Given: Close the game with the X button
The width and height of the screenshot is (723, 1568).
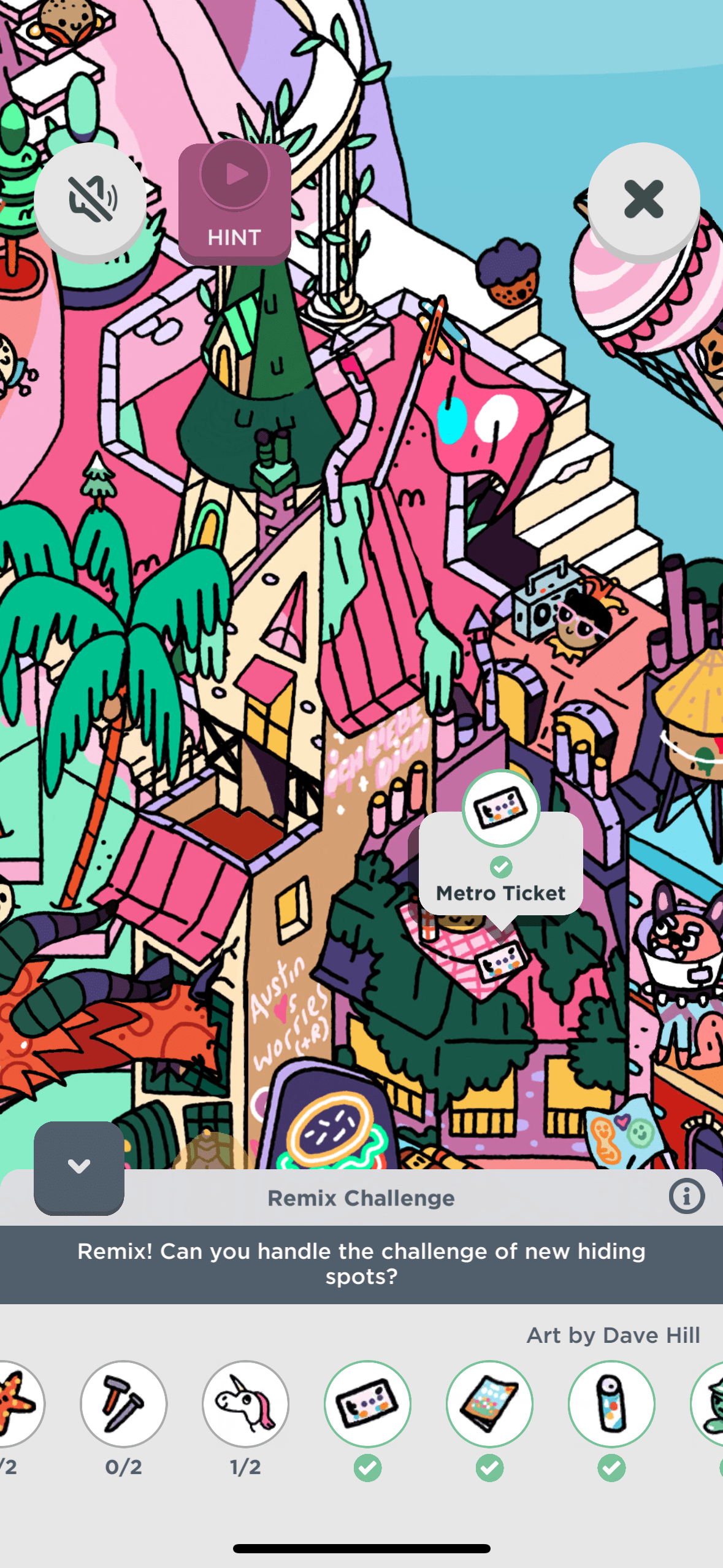Looking at the screenshot, I should (x=643, y=199).
